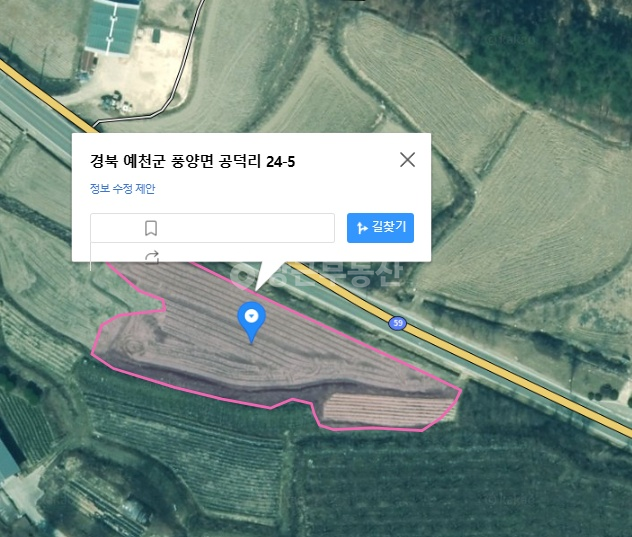This screenshot has height=537, width=632.
Task: Close the address info popup
Action: point(407,160)
